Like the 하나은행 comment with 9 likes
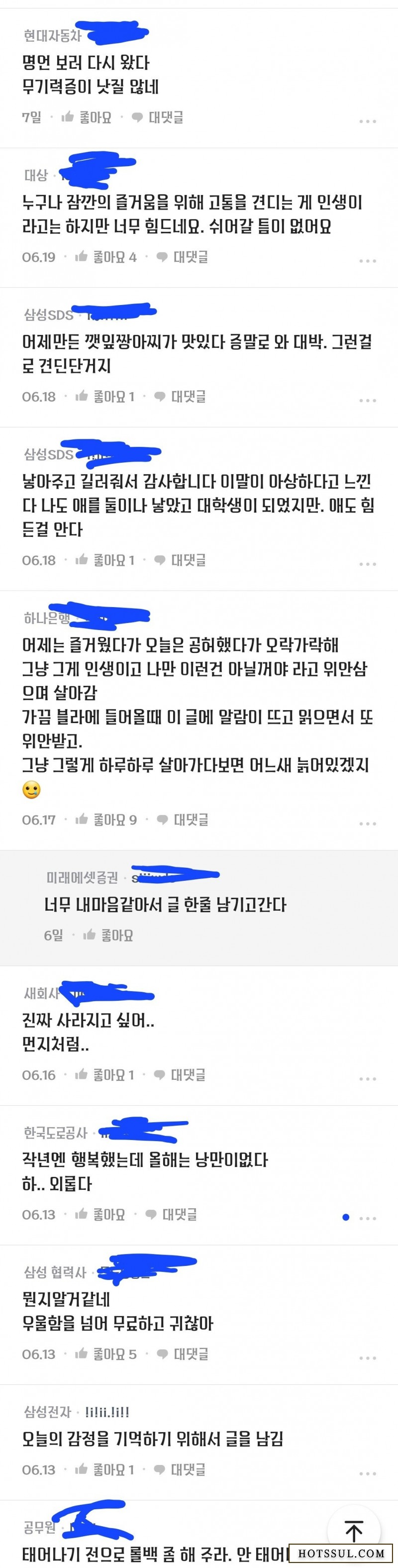This screenshot has height=1568, width=398. point(106,820)
